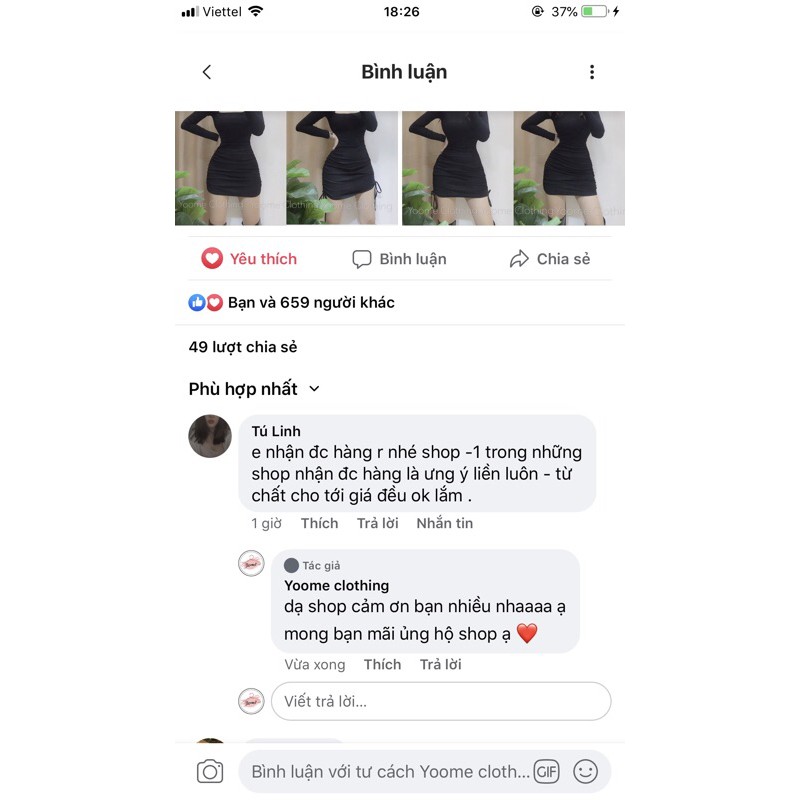The width and height of the screenshot is (800, 800).
Task: Open Yoome clothing's profile name
Action: [336, 586]
